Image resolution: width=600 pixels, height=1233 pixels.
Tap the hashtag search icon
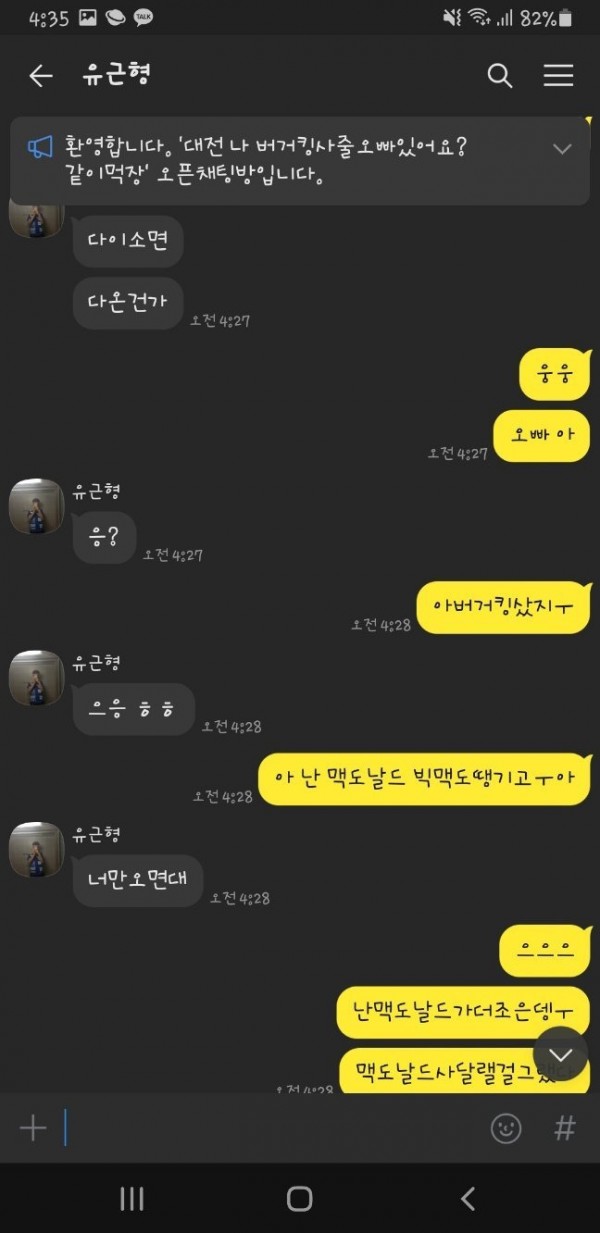tap(565, 1129)
